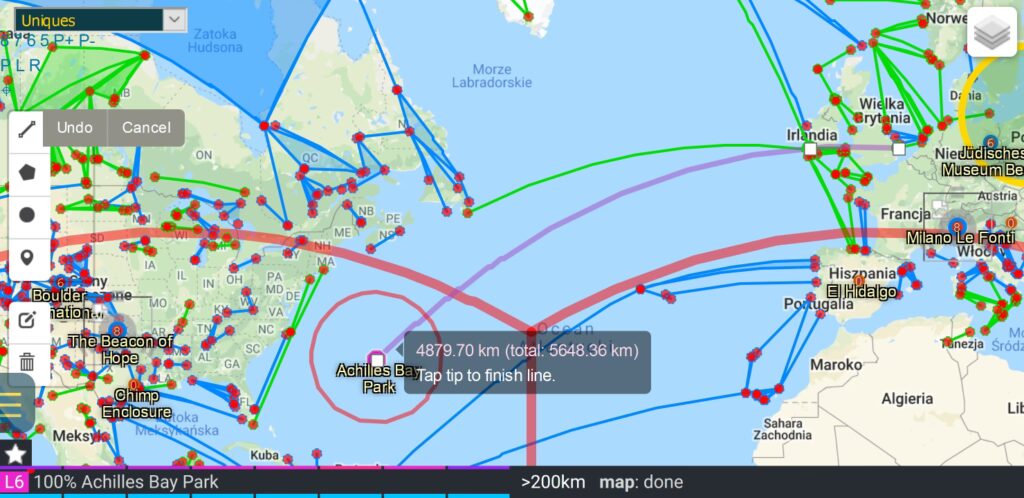
Task: Open the Uniques dropdown
Action: 100,20
